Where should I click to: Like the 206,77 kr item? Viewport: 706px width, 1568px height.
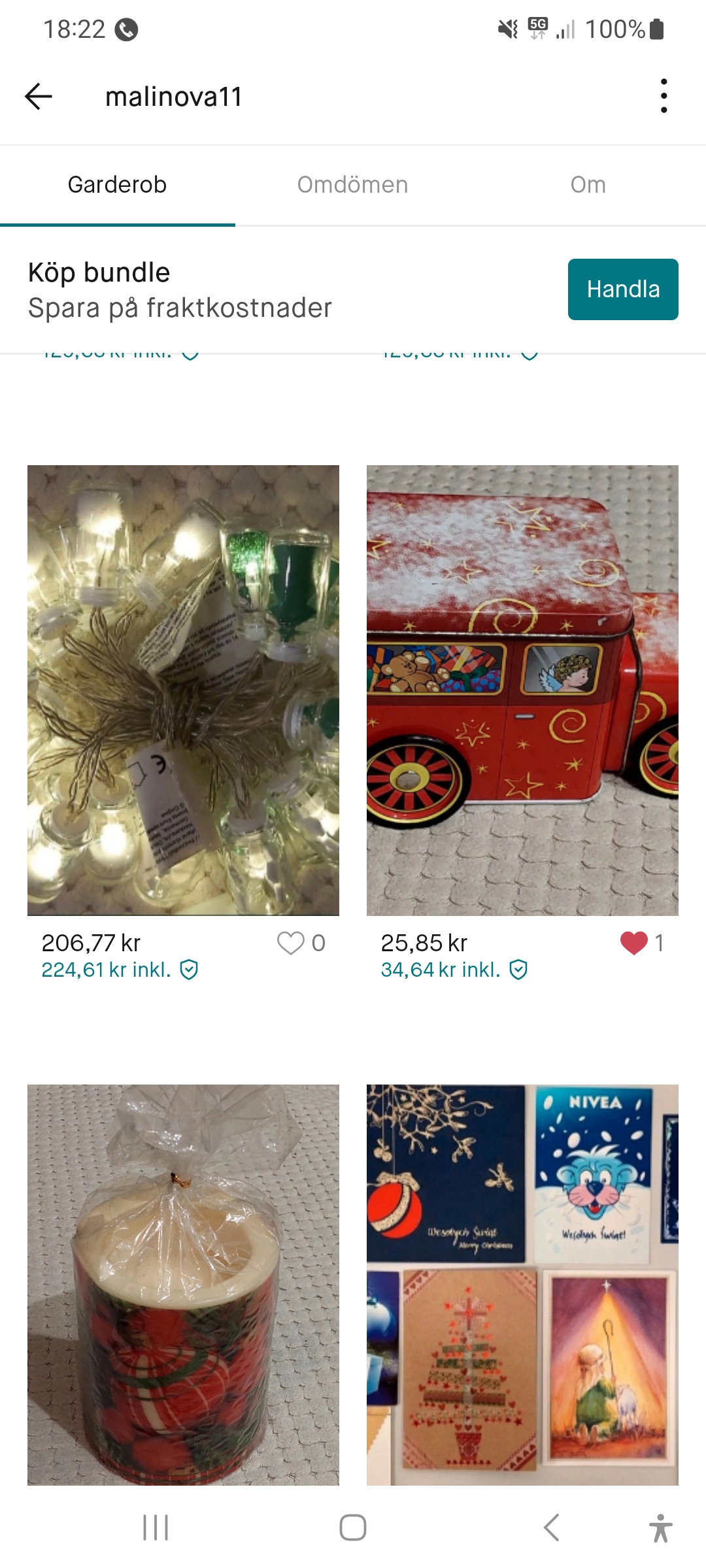(291, 943)
